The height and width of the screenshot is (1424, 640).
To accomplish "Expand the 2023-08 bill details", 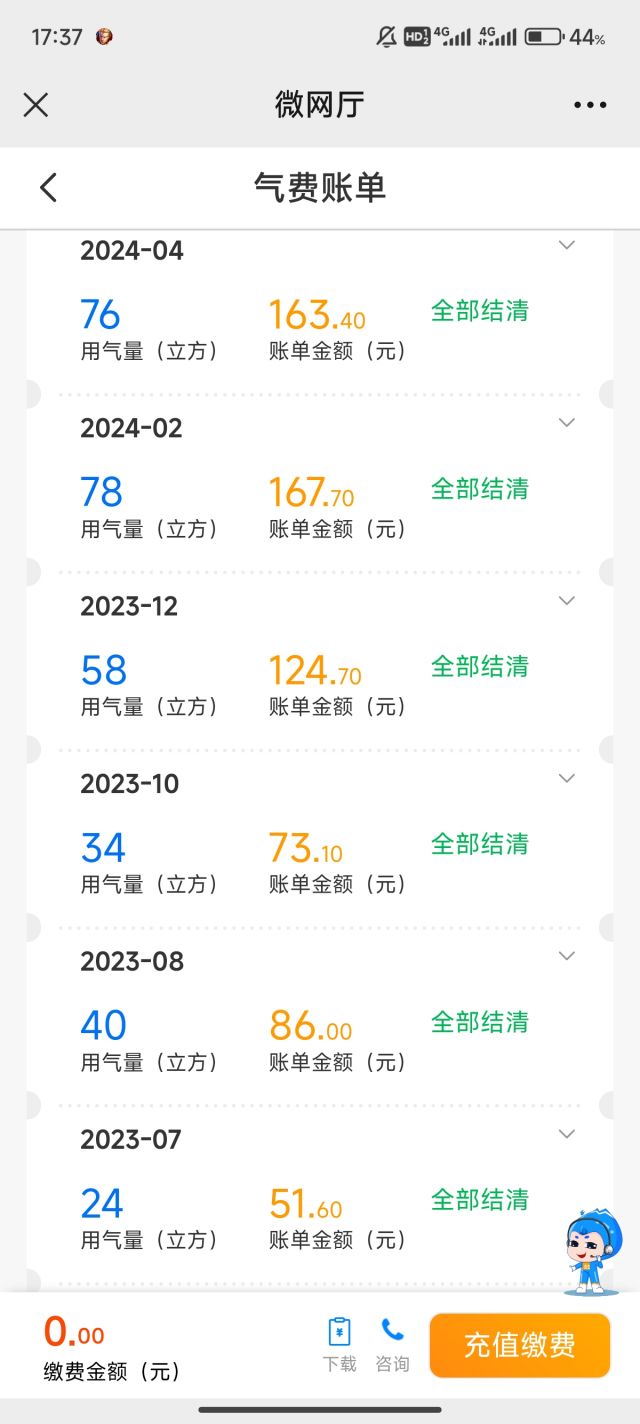I will click(x=567, y=956).
